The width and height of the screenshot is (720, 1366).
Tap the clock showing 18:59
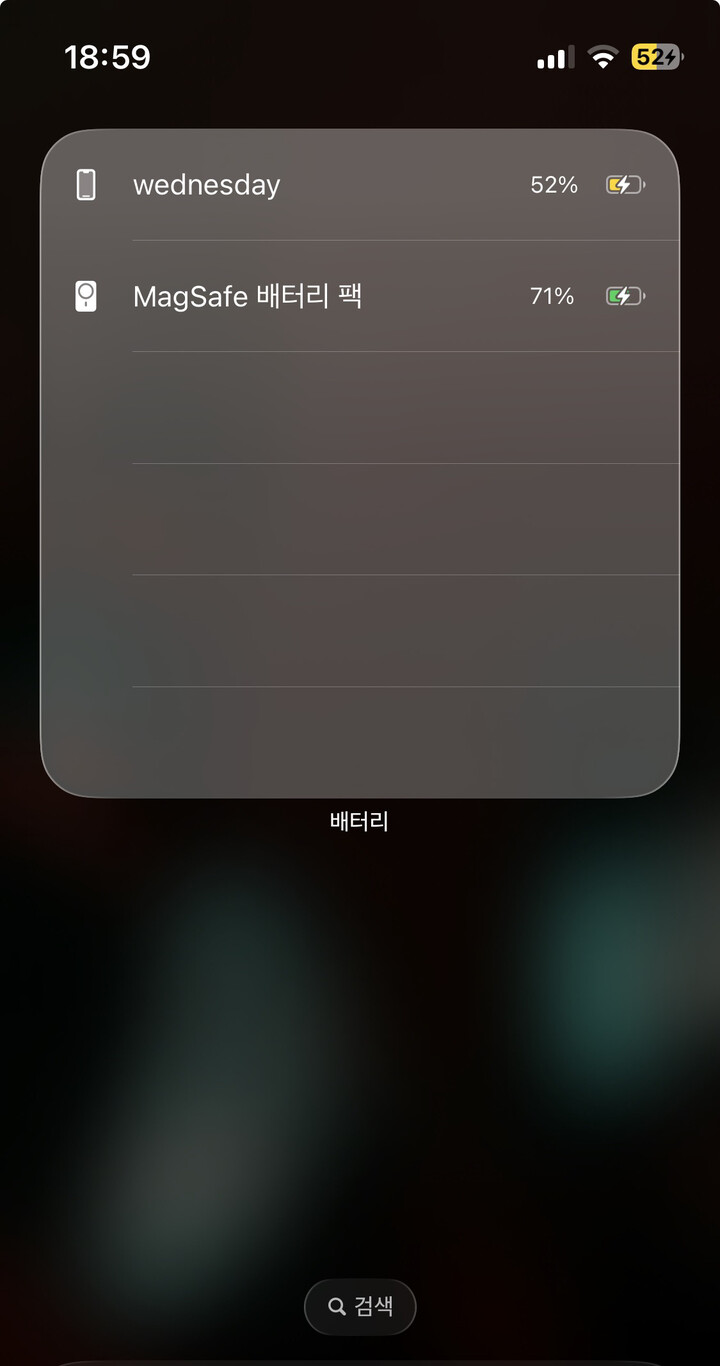click(111, 57)
